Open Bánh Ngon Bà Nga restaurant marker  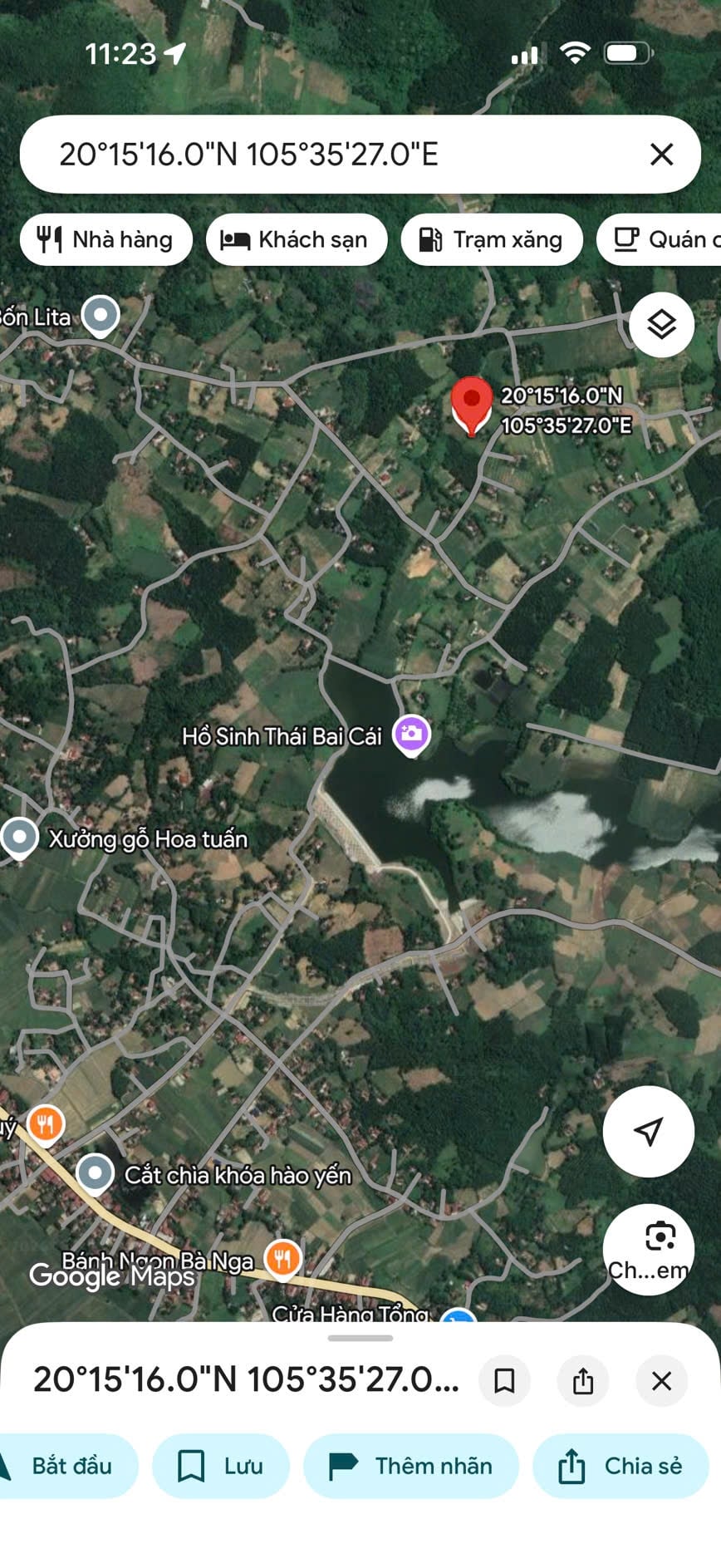[282, 1257]
